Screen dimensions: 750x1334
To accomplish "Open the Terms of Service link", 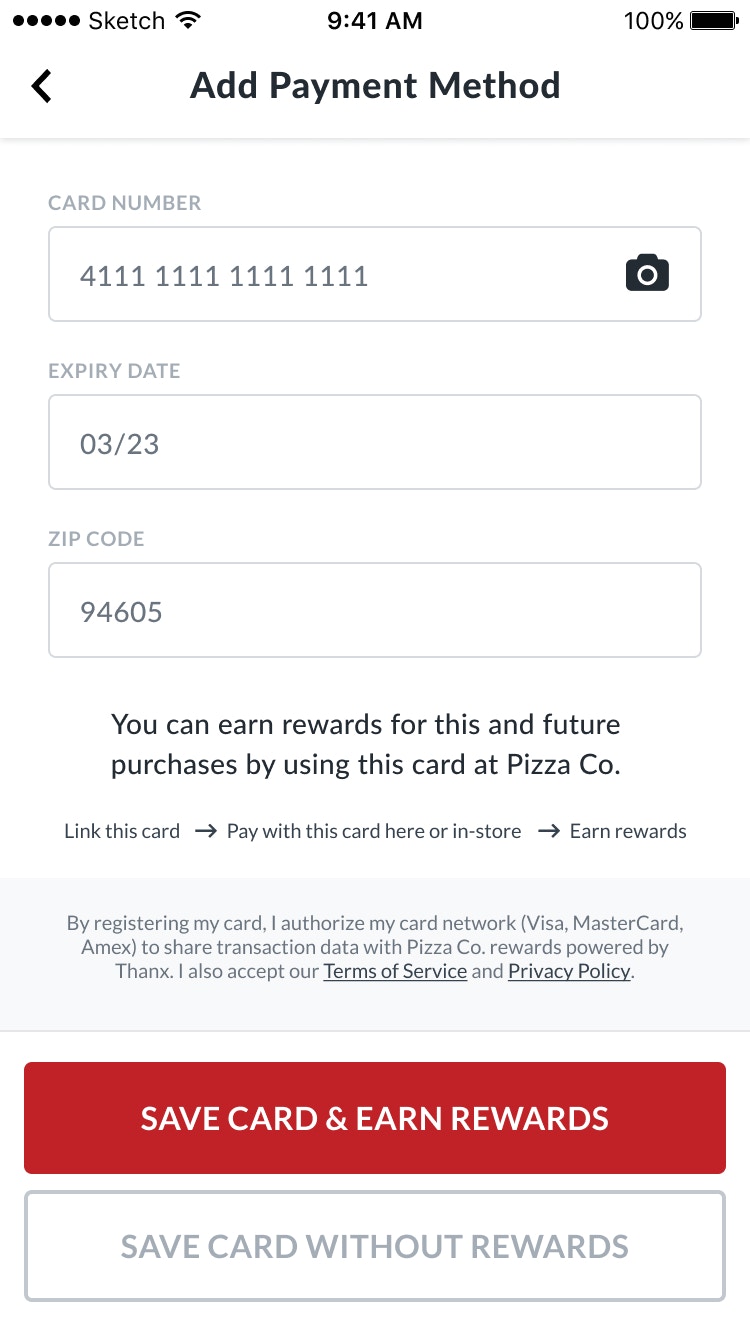I will 395,971.
